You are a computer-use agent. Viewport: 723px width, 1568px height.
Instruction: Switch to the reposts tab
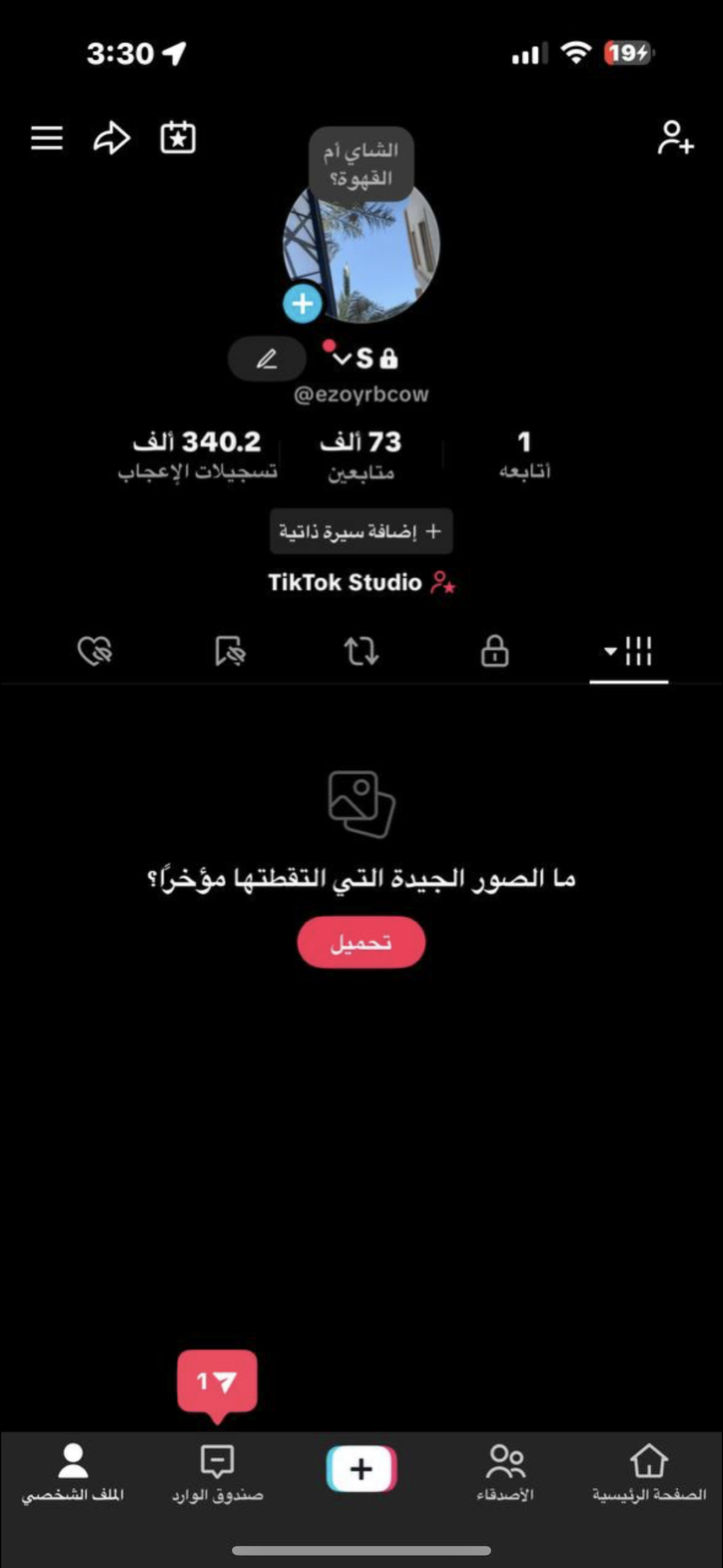pos(361,650)
